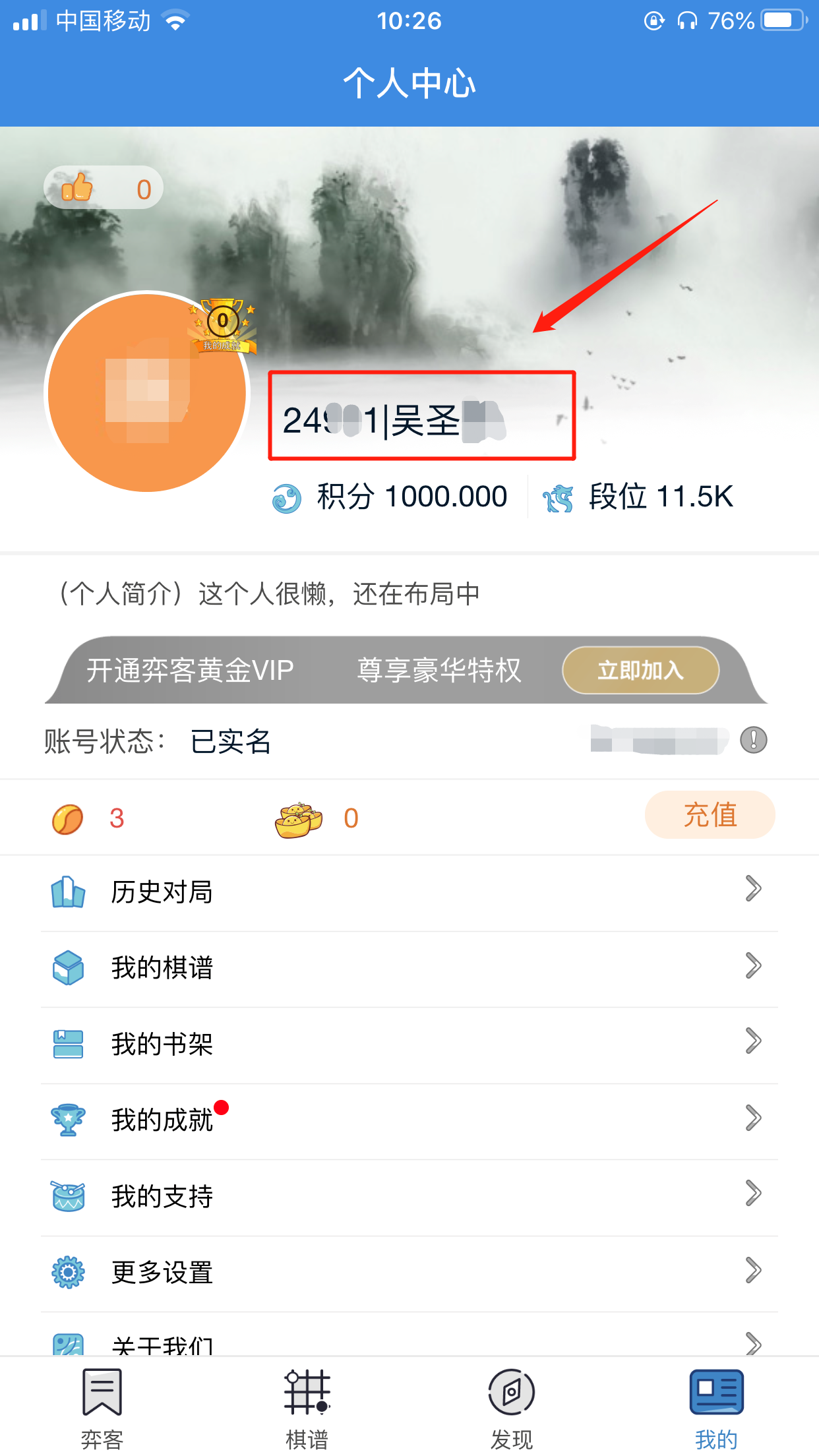Join gold VIP via 立即加入

point(640,670)
